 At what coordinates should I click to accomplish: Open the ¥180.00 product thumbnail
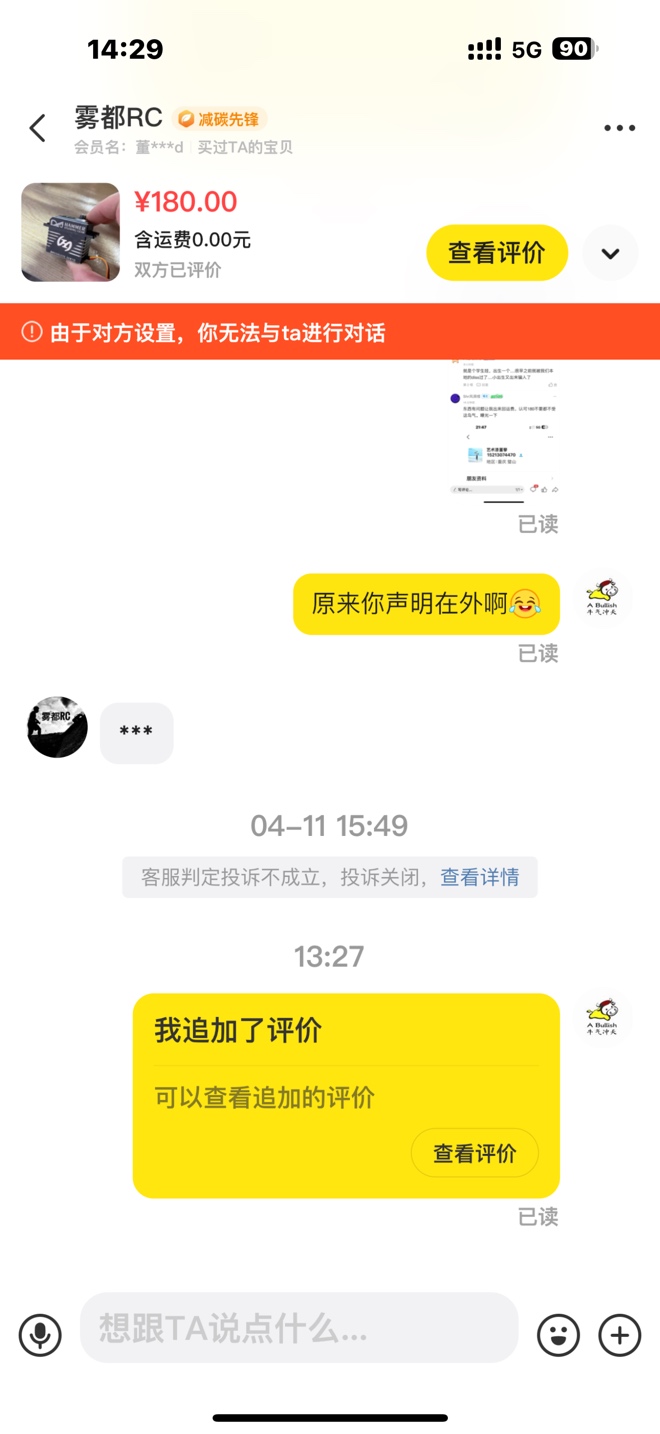[71, 232]
